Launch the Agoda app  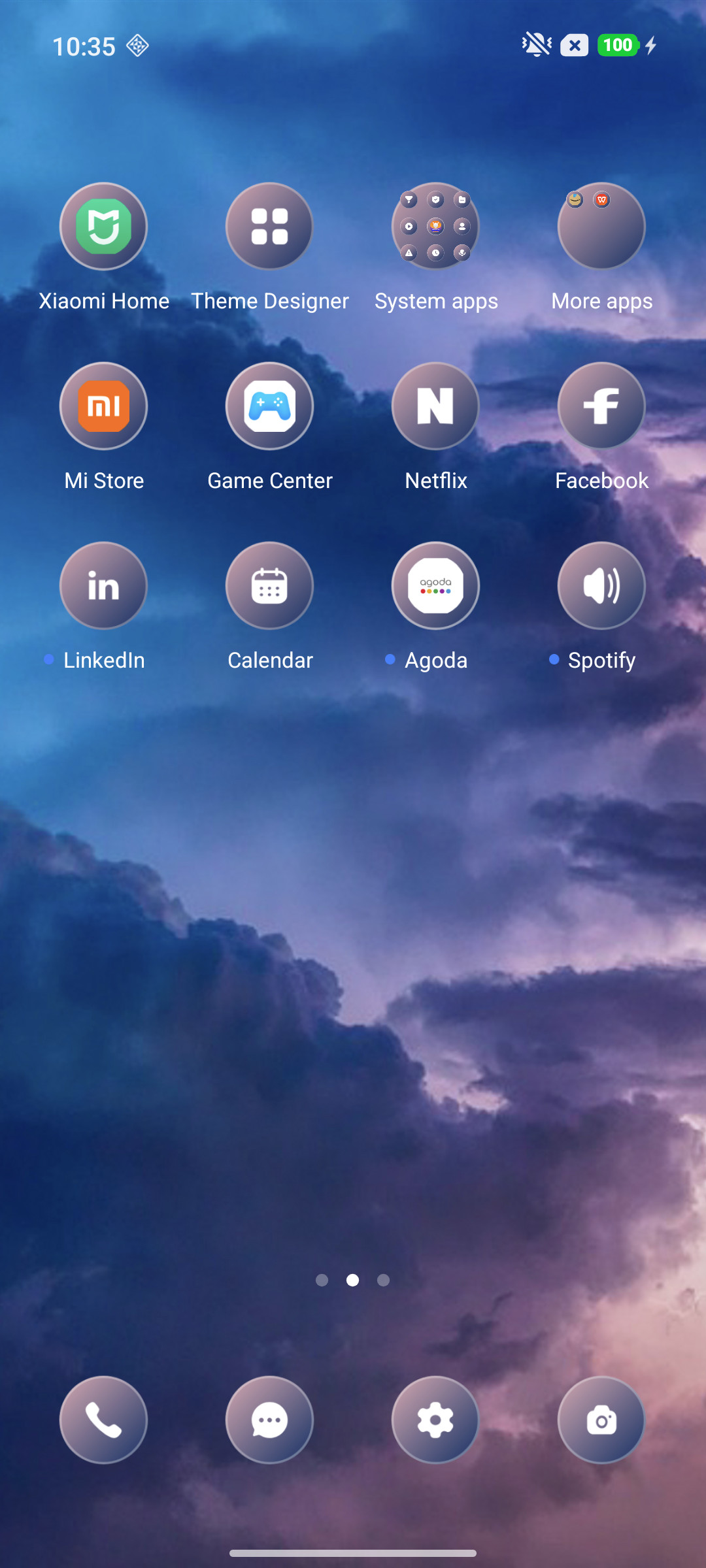pos(435,585)
